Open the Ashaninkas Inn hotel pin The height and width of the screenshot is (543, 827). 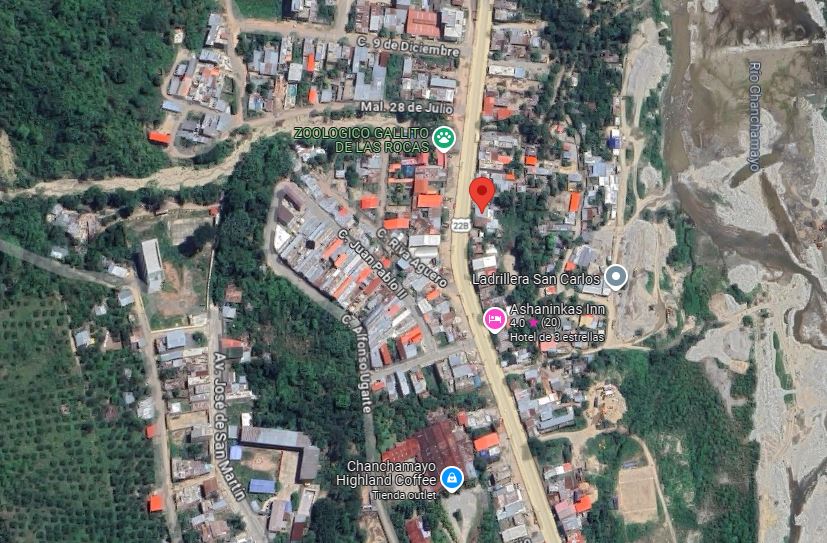click(494, 320)
